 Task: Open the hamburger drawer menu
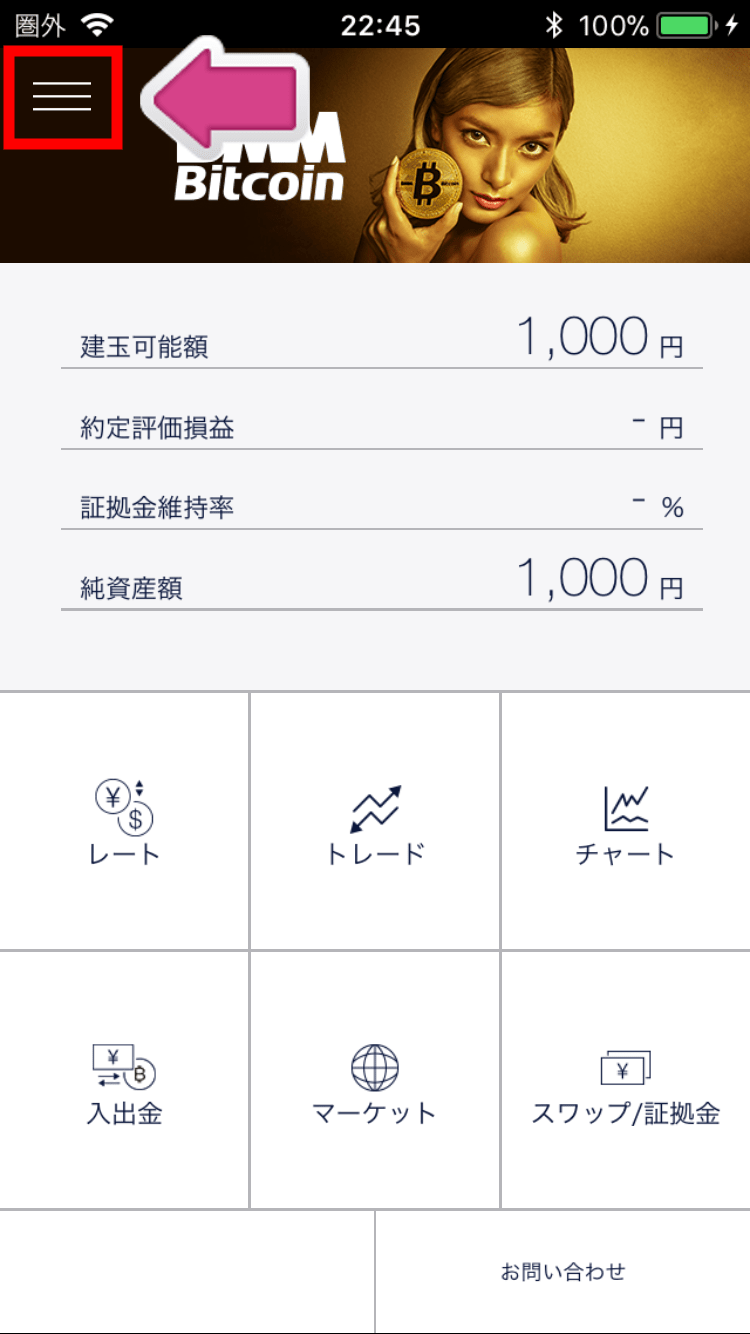(x=62, y=96)
